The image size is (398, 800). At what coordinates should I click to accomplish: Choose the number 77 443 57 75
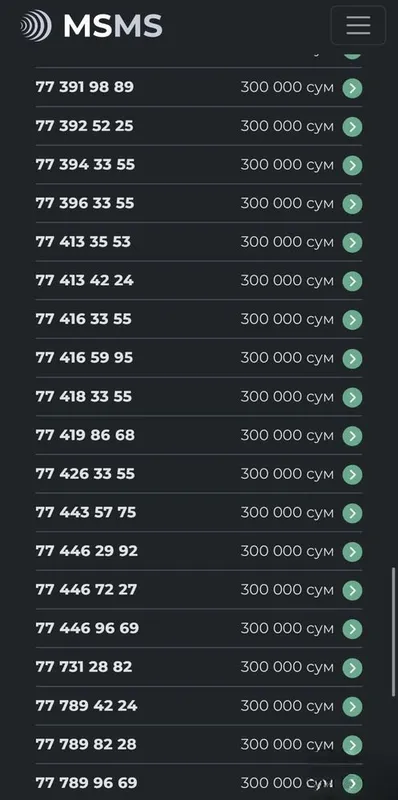pyautogui.click(x=86, y=512)
